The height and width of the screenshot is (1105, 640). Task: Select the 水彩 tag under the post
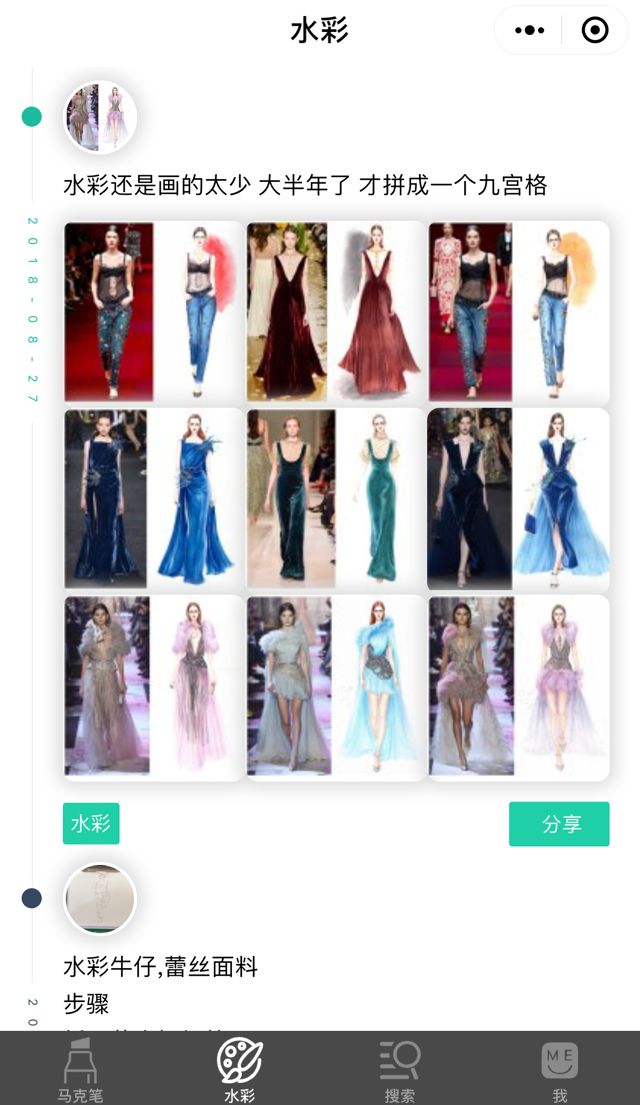(x=91, y=824)
